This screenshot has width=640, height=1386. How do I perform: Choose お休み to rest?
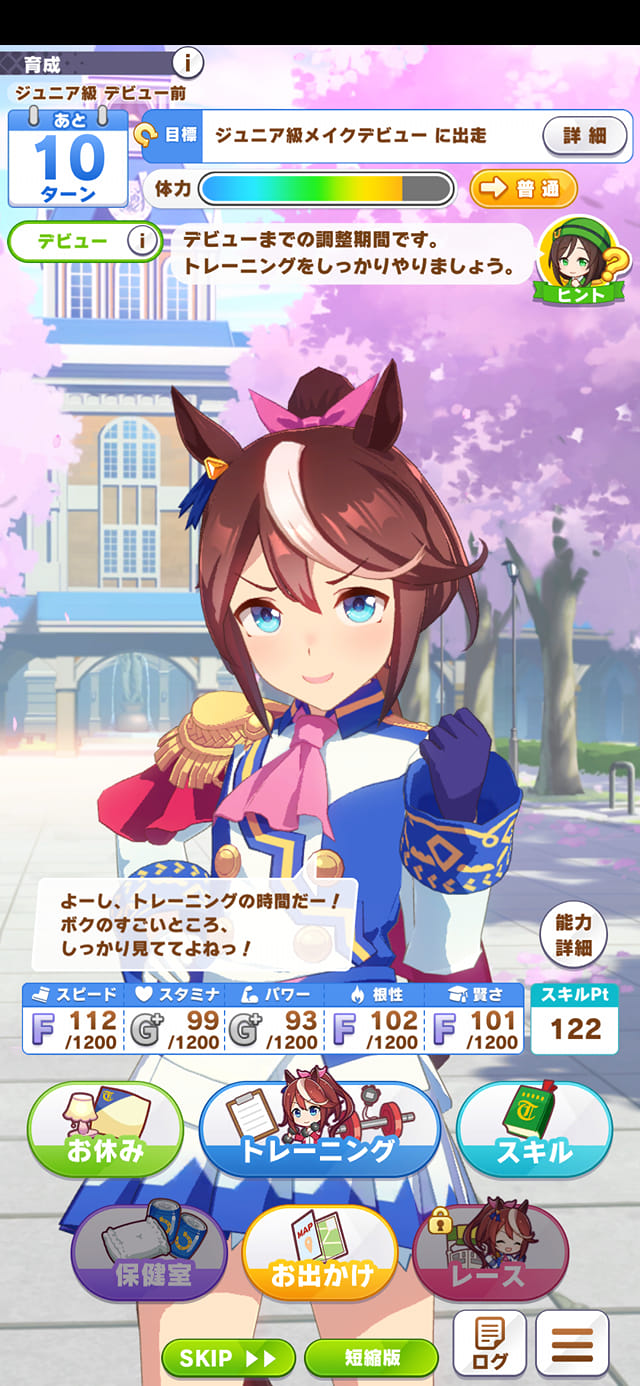[x=105, y=1131]
